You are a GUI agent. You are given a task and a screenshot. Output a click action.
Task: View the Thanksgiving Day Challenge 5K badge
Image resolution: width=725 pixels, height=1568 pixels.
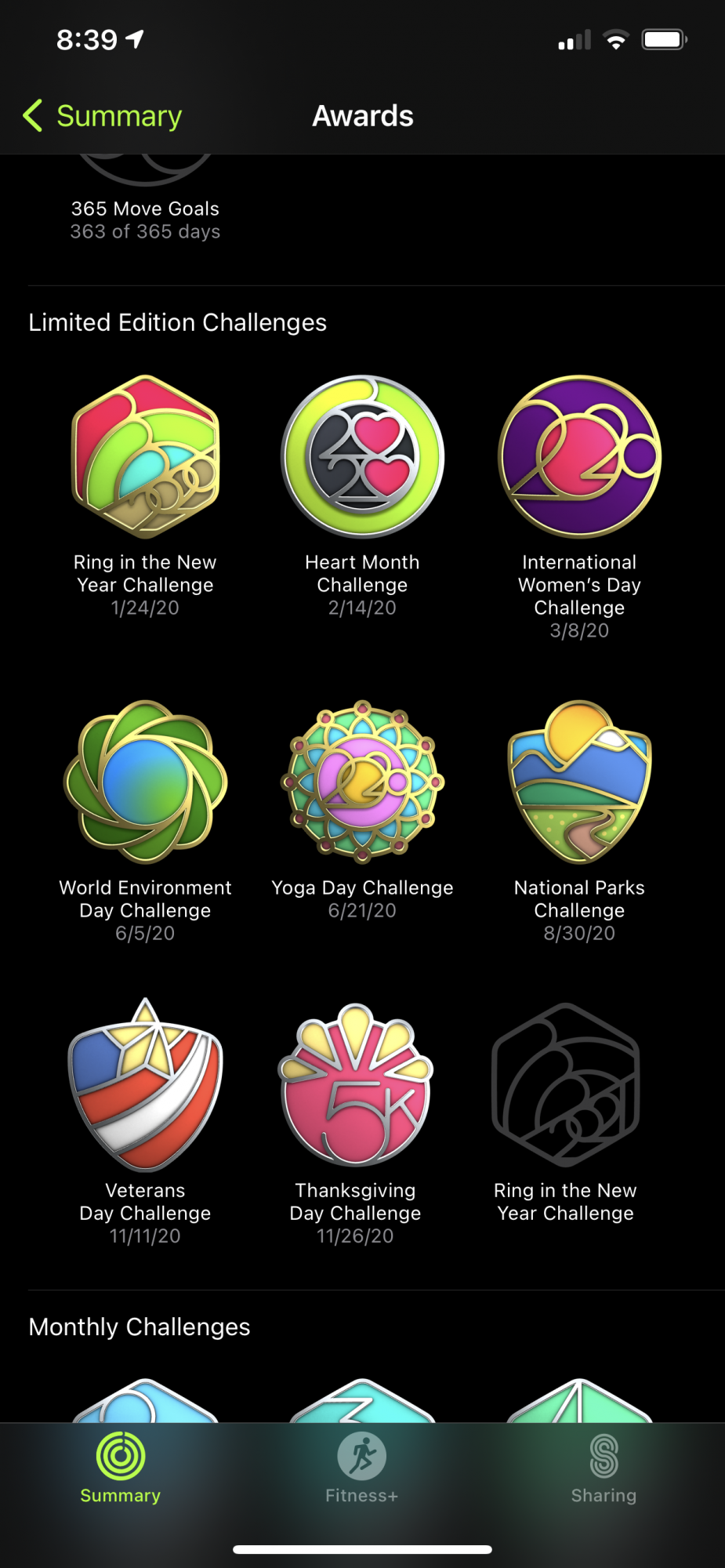(x=355, y=1085)
